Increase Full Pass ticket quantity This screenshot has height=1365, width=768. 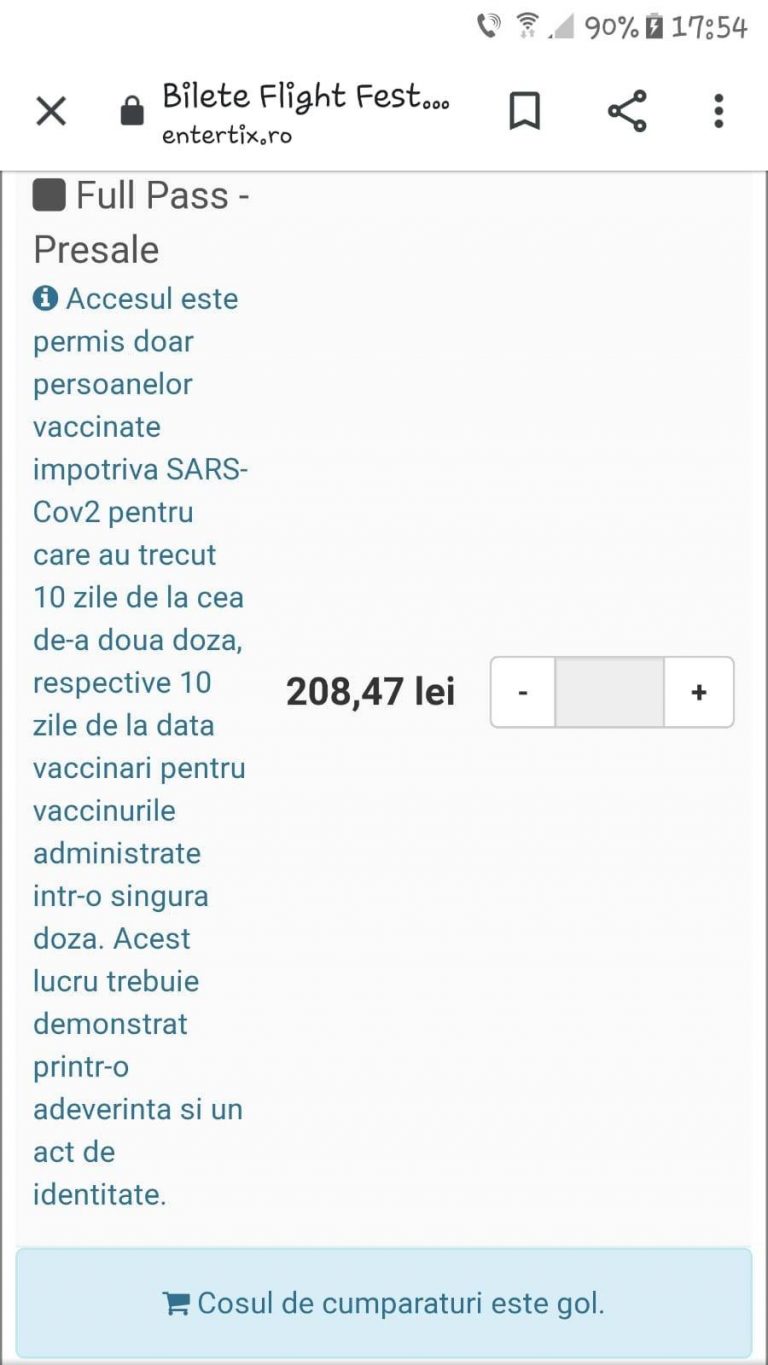(x=699, y=692)
